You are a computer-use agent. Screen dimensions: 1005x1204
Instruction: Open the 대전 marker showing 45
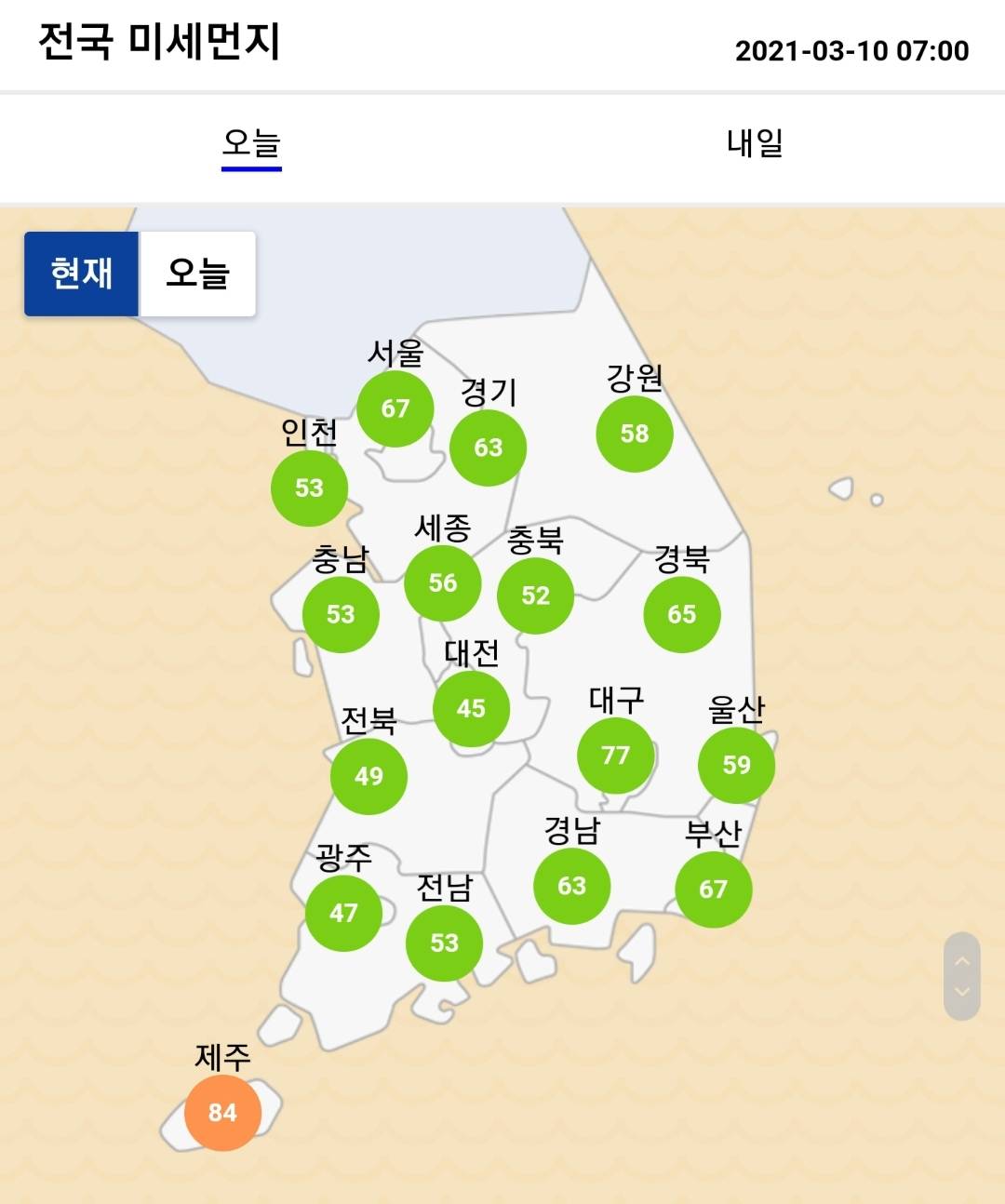471,709
